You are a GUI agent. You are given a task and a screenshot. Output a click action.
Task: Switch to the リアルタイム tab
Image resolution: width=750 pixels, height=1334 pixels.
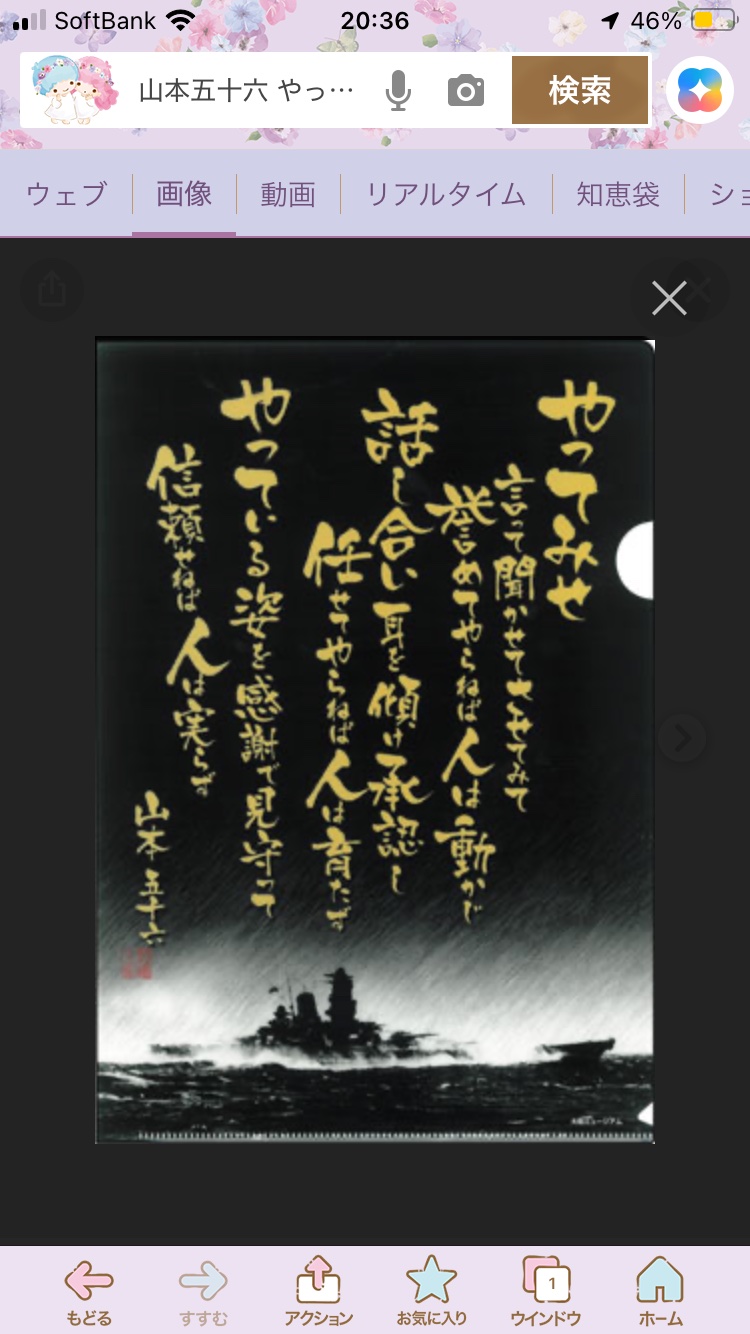tap(445, 194)
